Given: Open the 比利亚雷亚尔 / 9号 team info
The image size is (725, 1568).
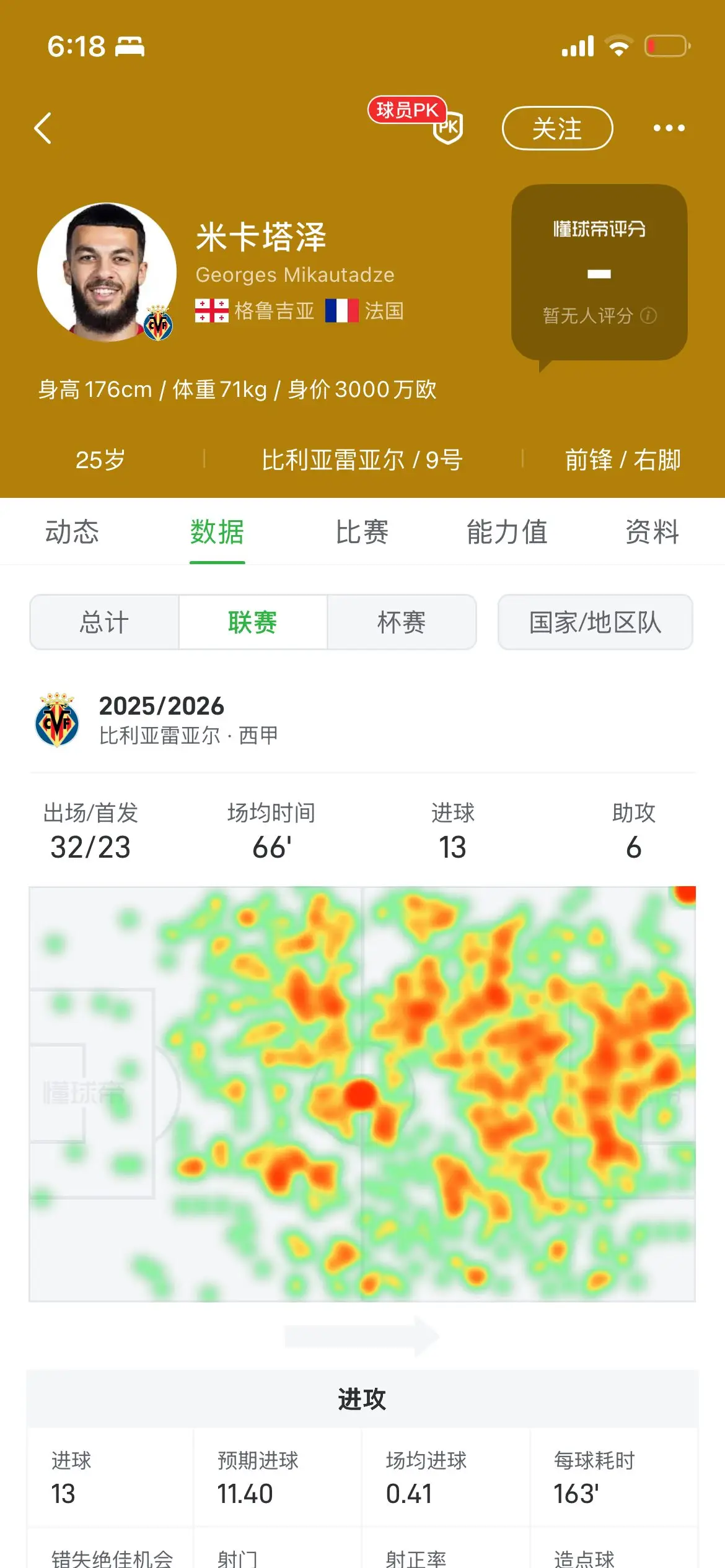Looking at the screenshot, I should [x=362, y=460].
